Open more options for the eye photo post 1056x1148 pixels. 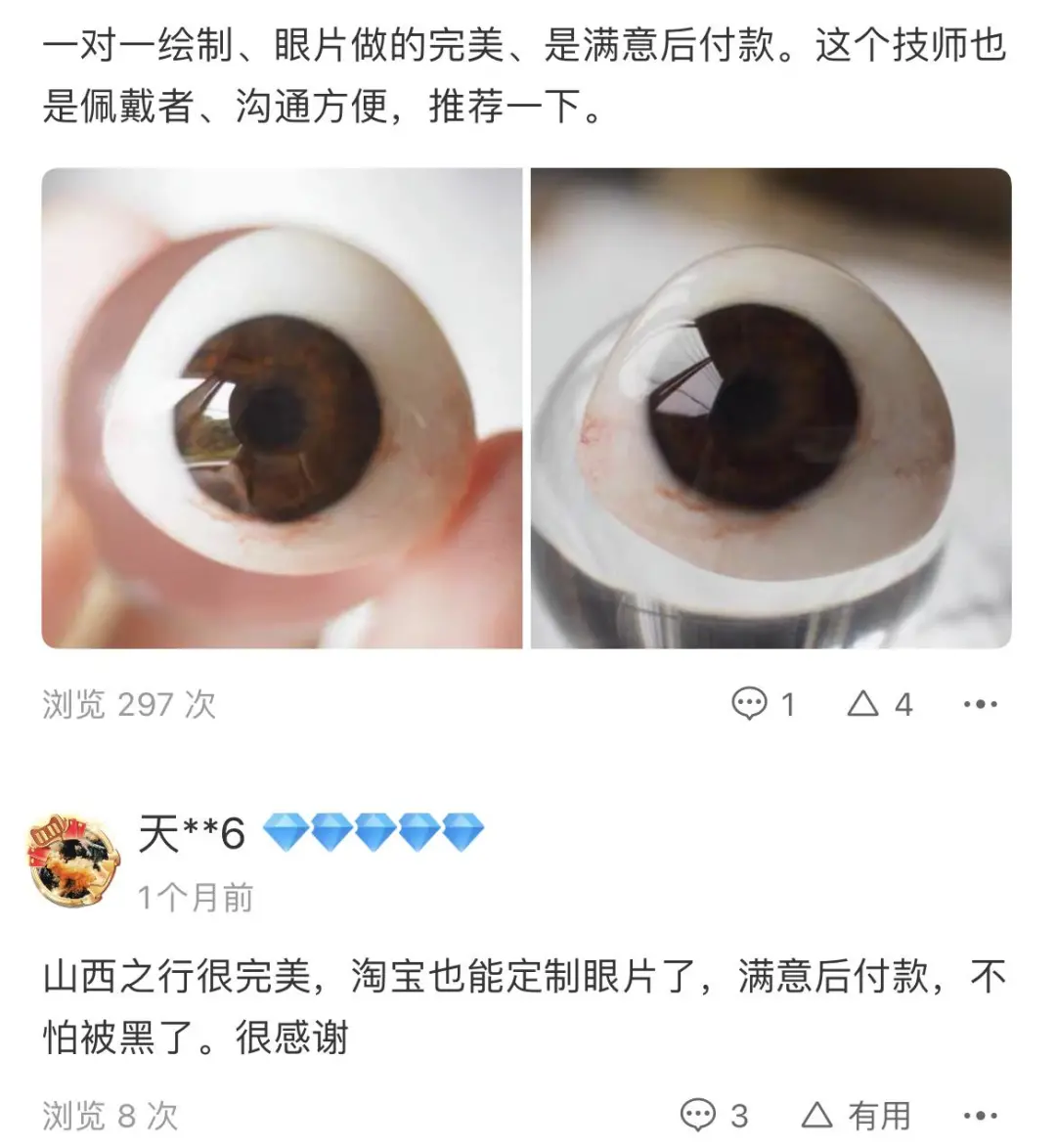click(980, 704)
